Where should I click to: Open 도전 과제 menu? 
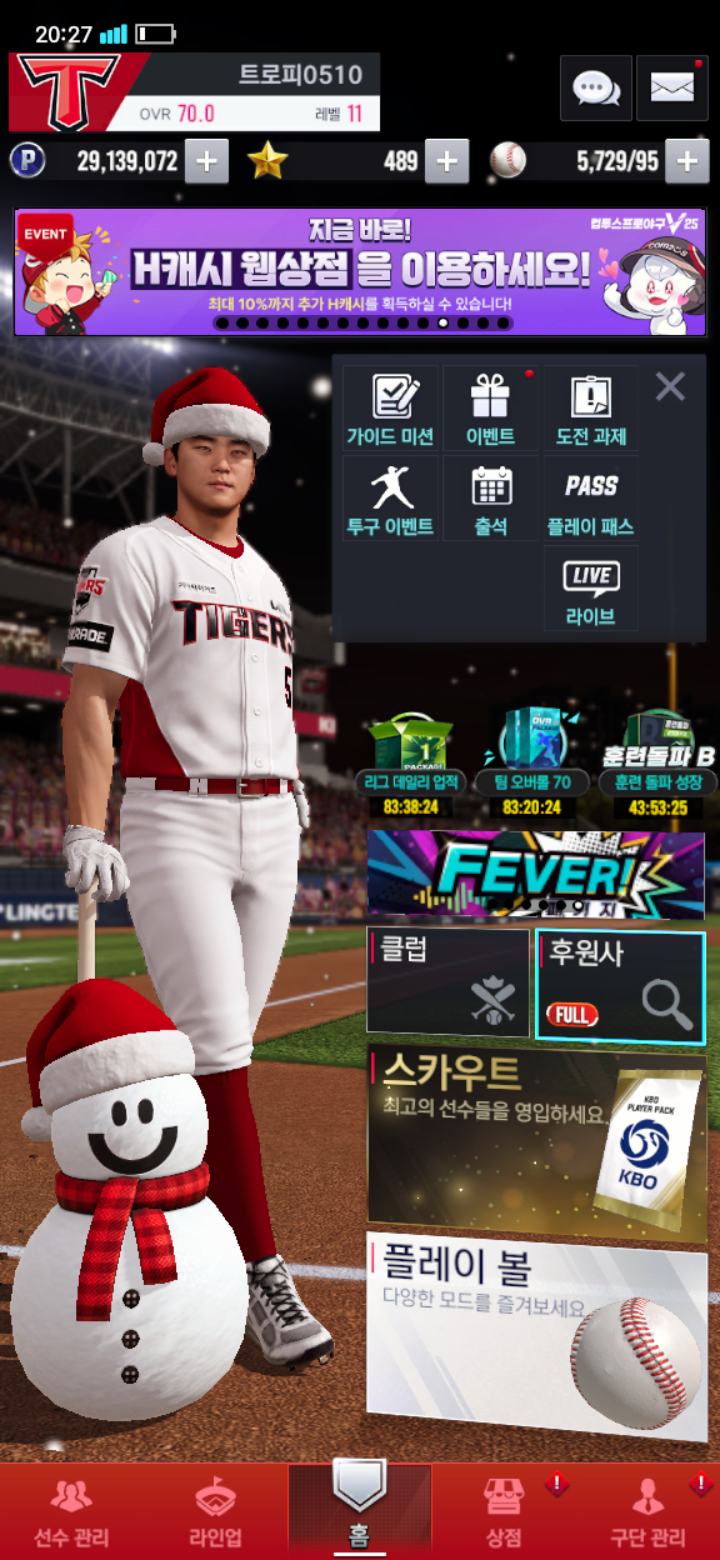[591, 410]
